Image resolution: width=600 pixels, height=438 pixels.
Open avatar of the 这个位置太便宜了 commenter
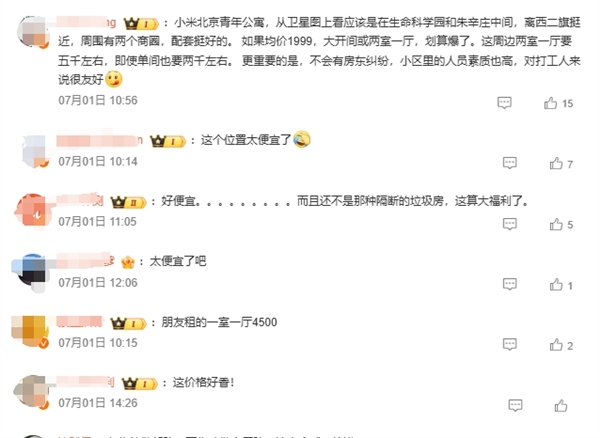click(31, 150)
